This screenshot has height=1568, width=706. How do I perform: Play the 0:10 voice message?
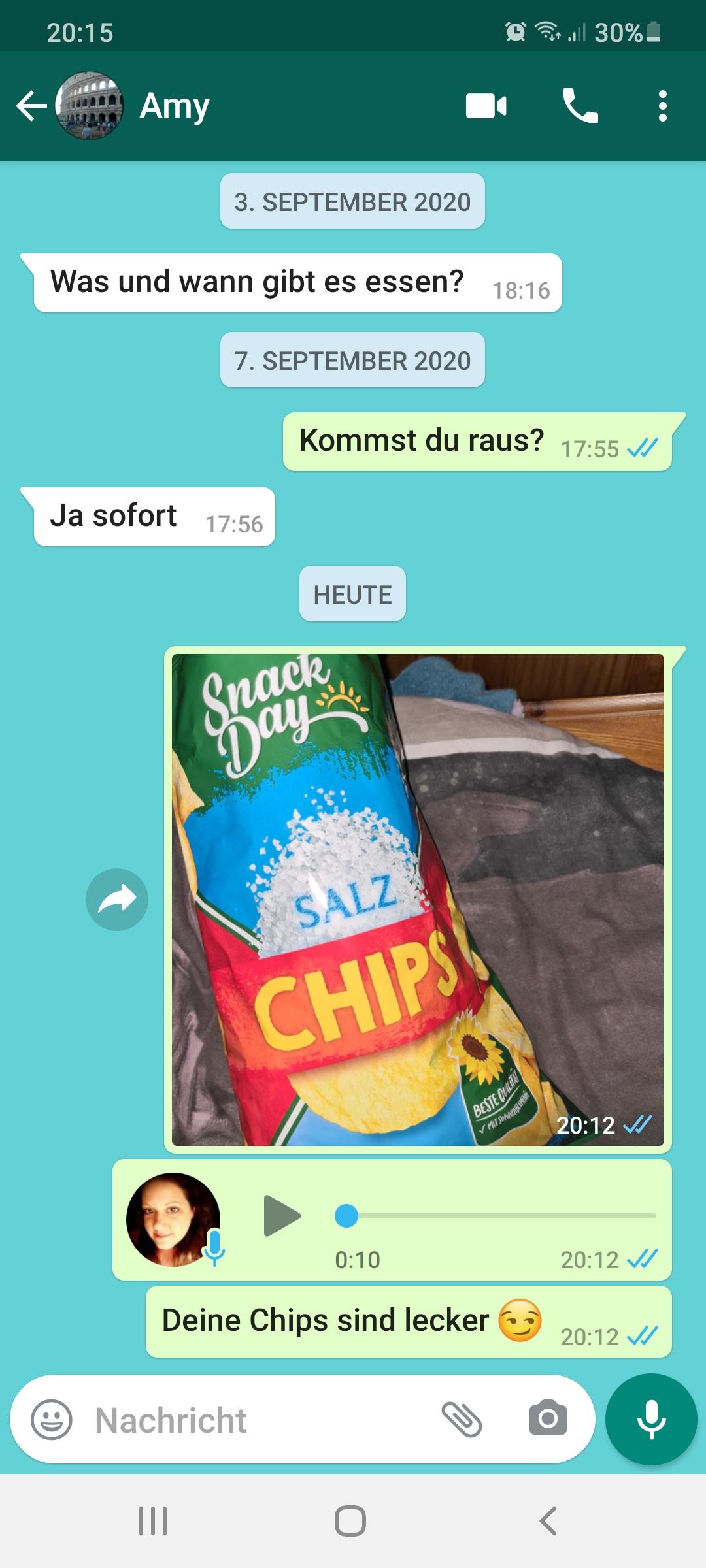282,1216
